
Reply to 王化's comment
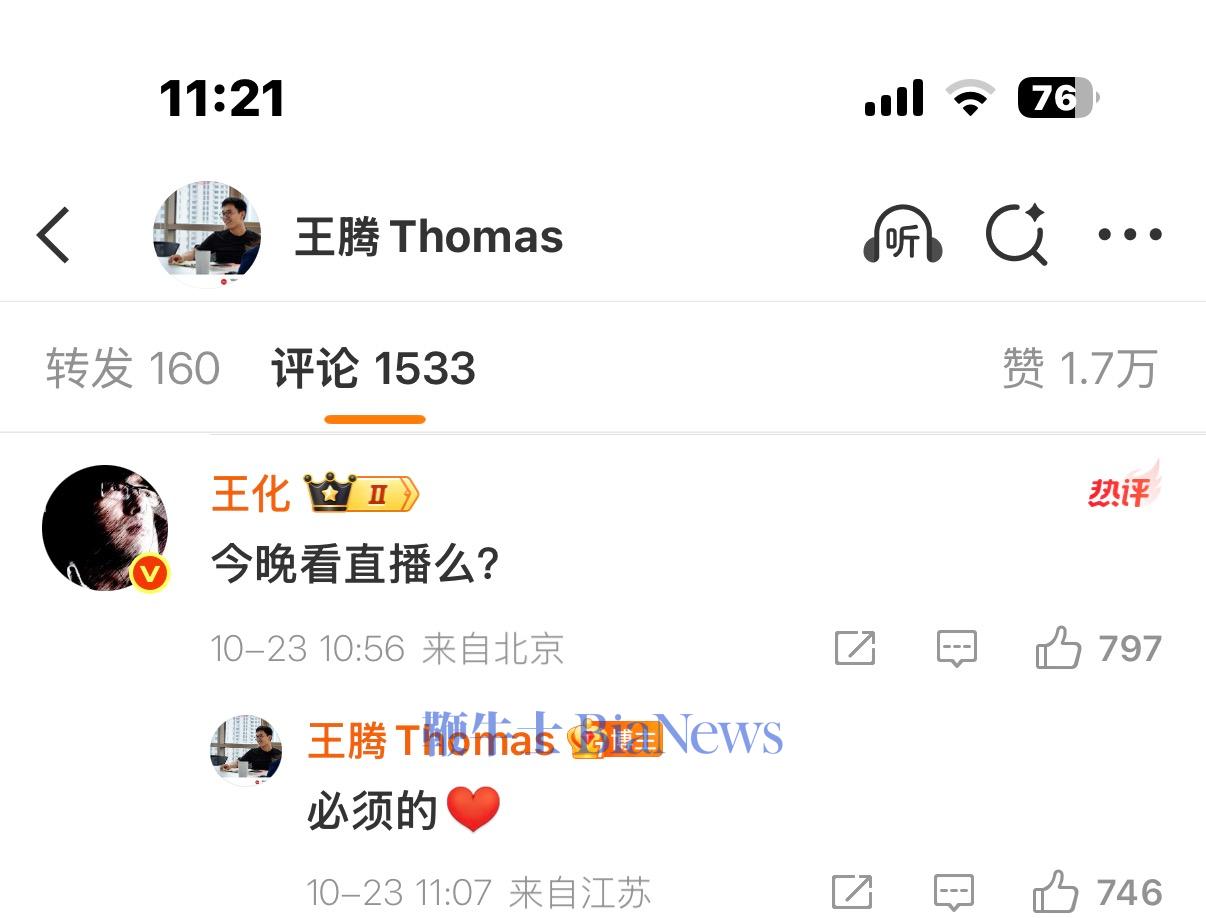coord(956,649)
